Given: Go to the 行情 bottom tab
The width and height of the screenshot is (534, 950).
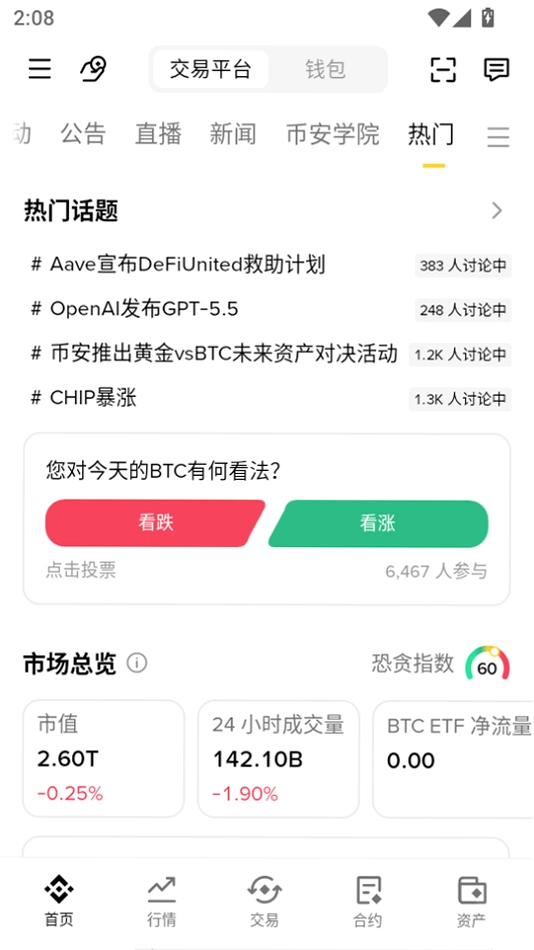Looking at the screenshot, I should pyautogui.click(x=162, y=902).
